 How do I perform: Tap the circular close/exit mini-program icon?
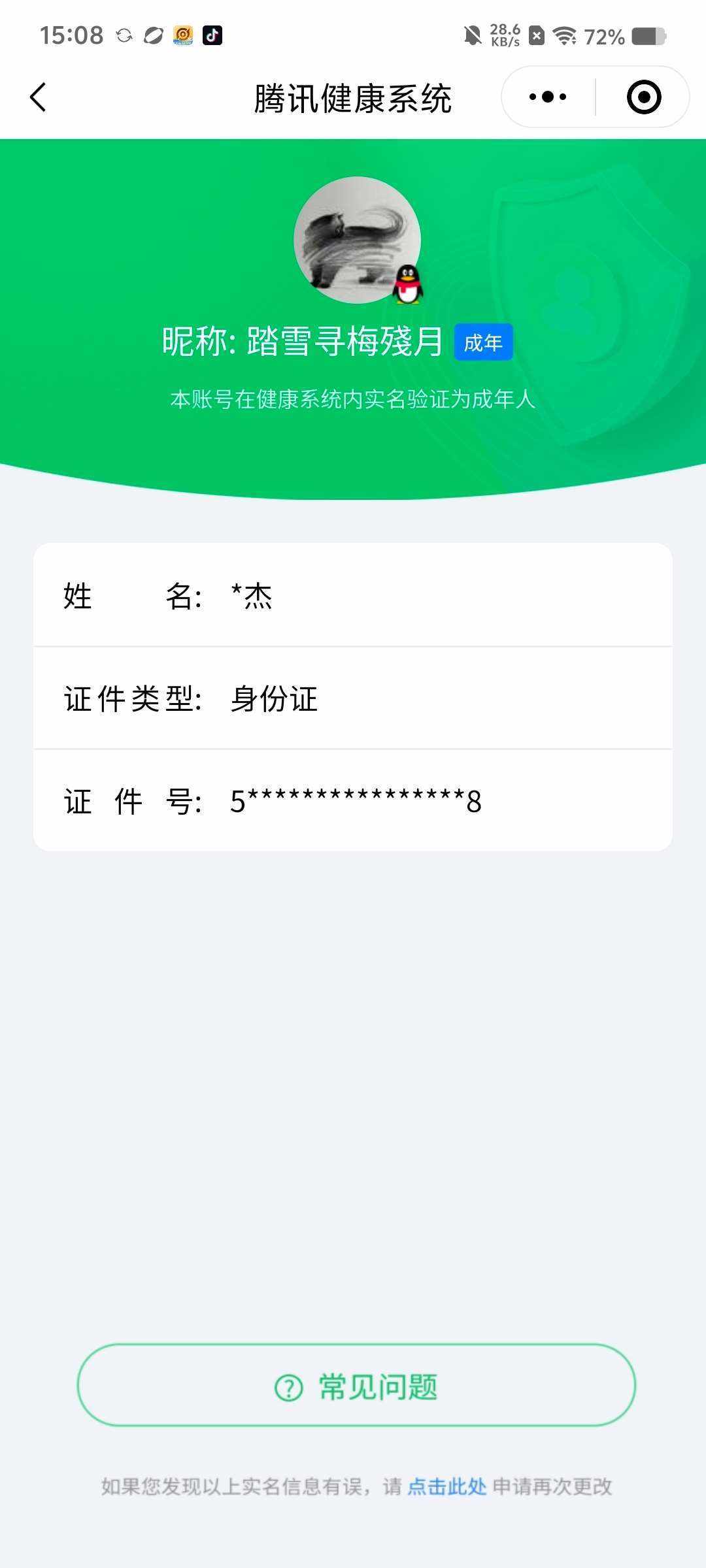[643, 96]
